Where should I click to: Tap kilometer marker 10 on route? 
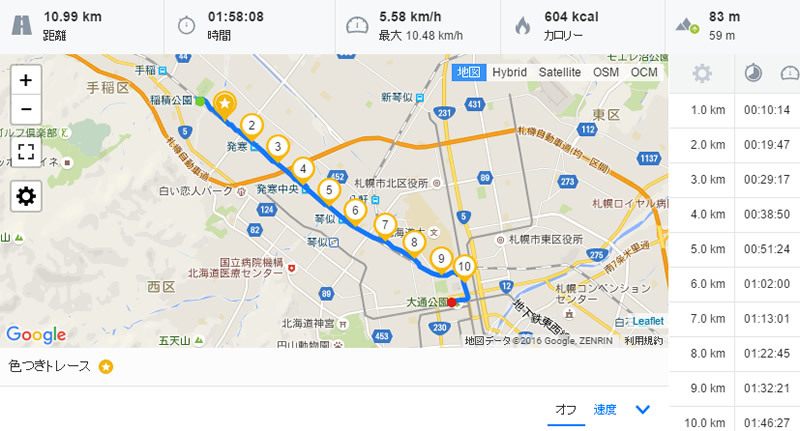coord(464,266)
